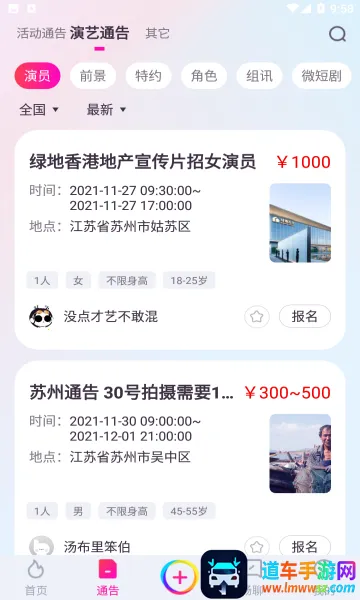360x600 pixels.
Task: Tap 报名 on the 绿地香港地产 listing
Action: pyautogui.click(x=305, y=316)
